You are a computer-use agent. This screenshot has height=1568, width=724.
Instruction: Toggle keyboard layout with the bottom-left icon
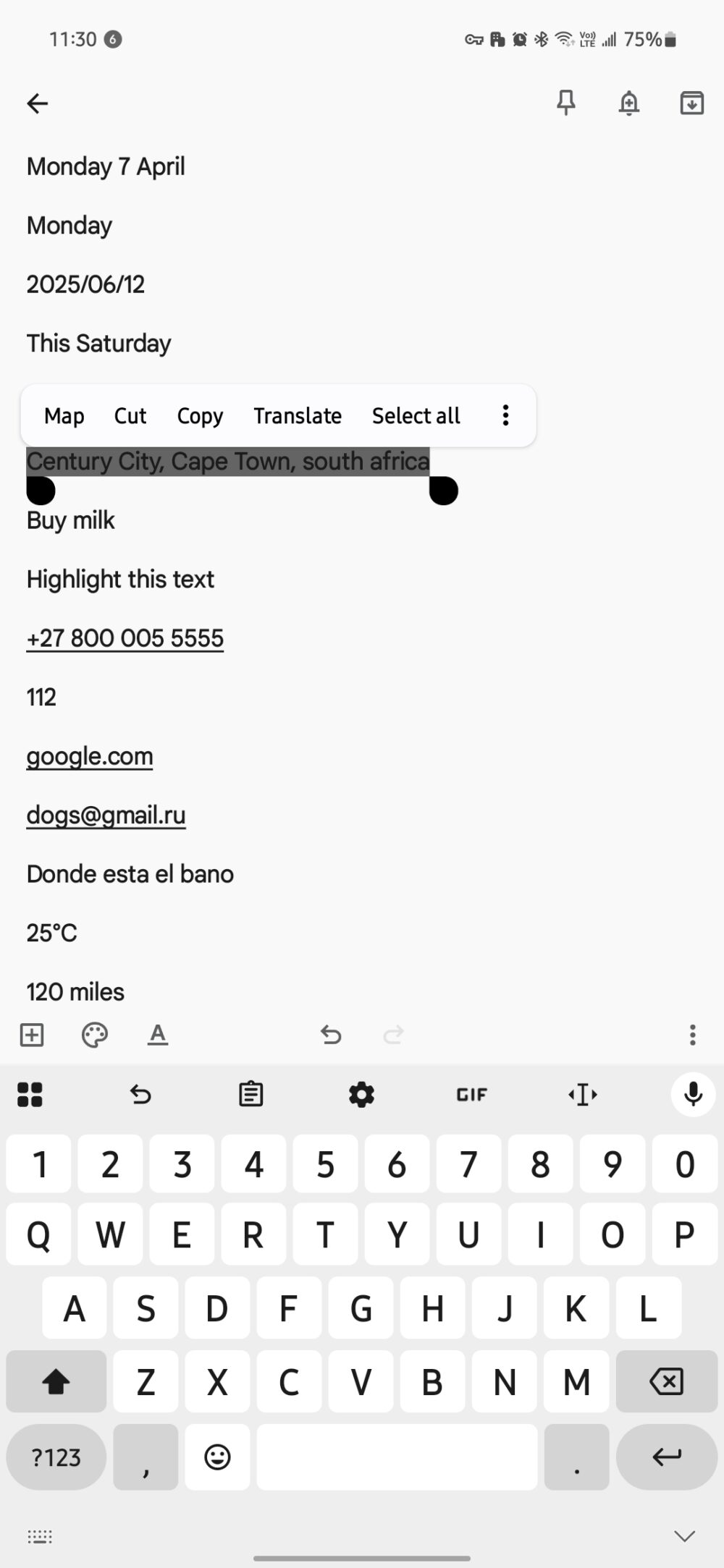click(x=40, y=1535)
